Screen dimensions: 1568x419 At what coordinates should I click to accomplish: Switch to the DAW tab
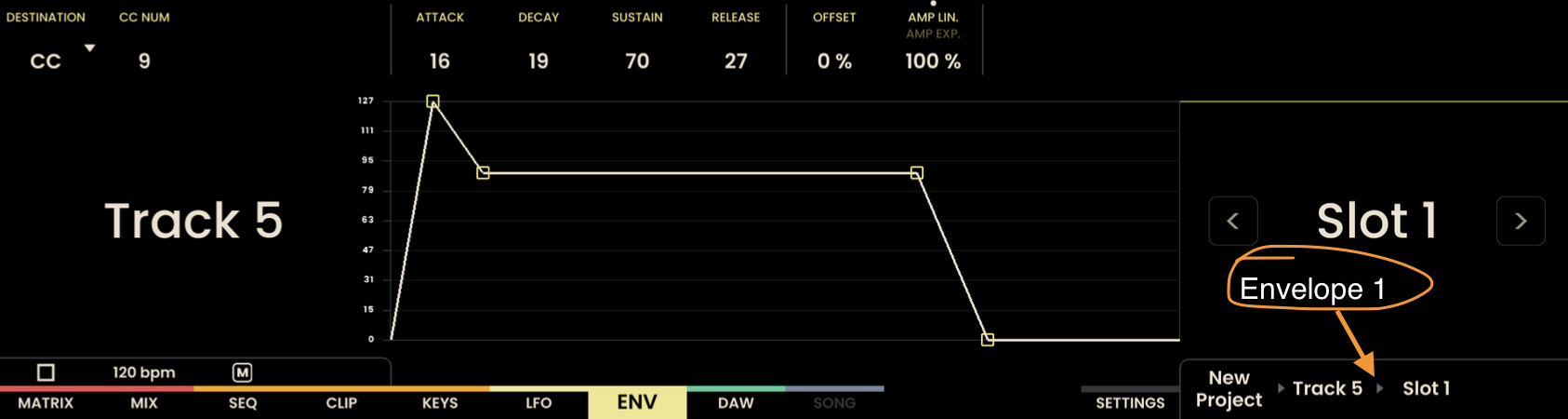click(736, 403)
